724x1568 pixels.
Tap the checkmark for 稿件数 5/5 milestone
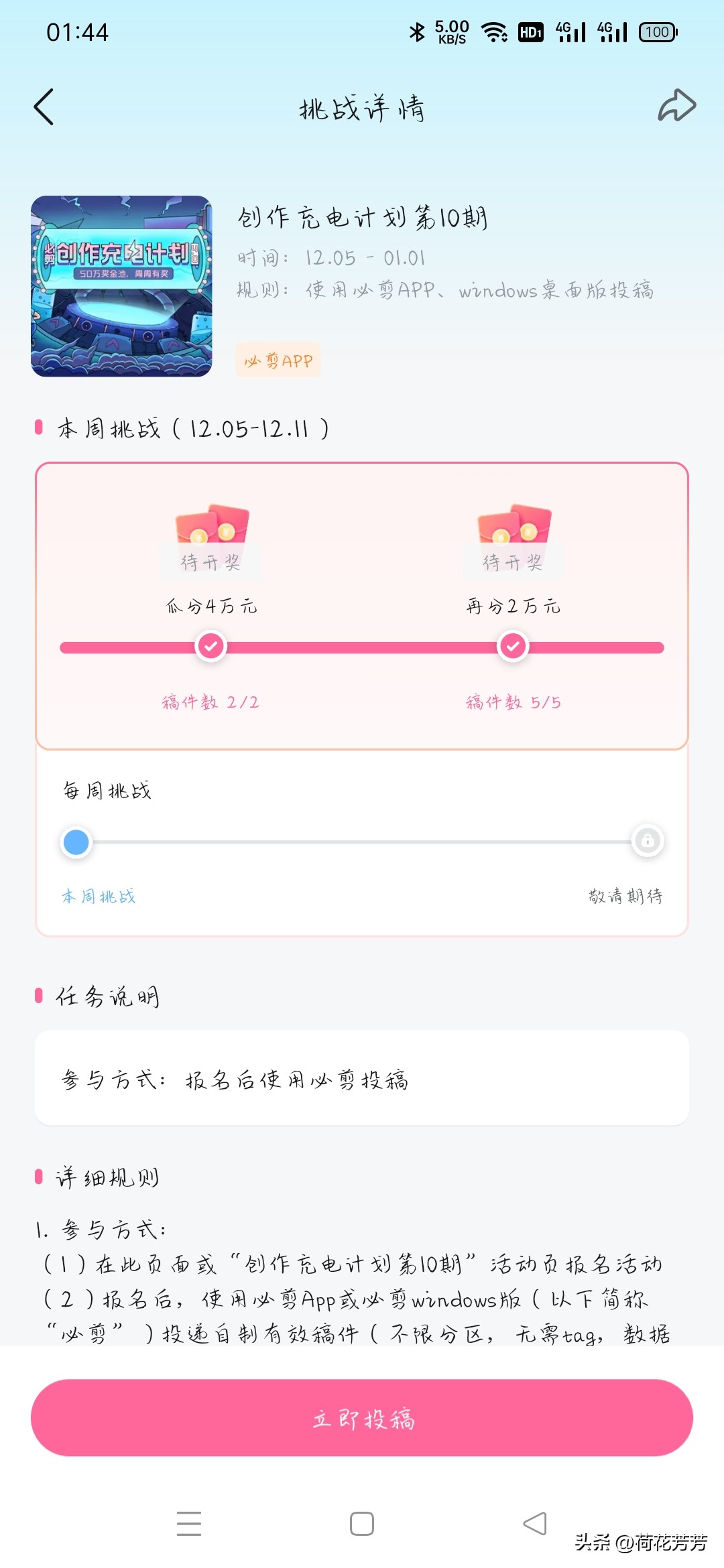[511, 647]
